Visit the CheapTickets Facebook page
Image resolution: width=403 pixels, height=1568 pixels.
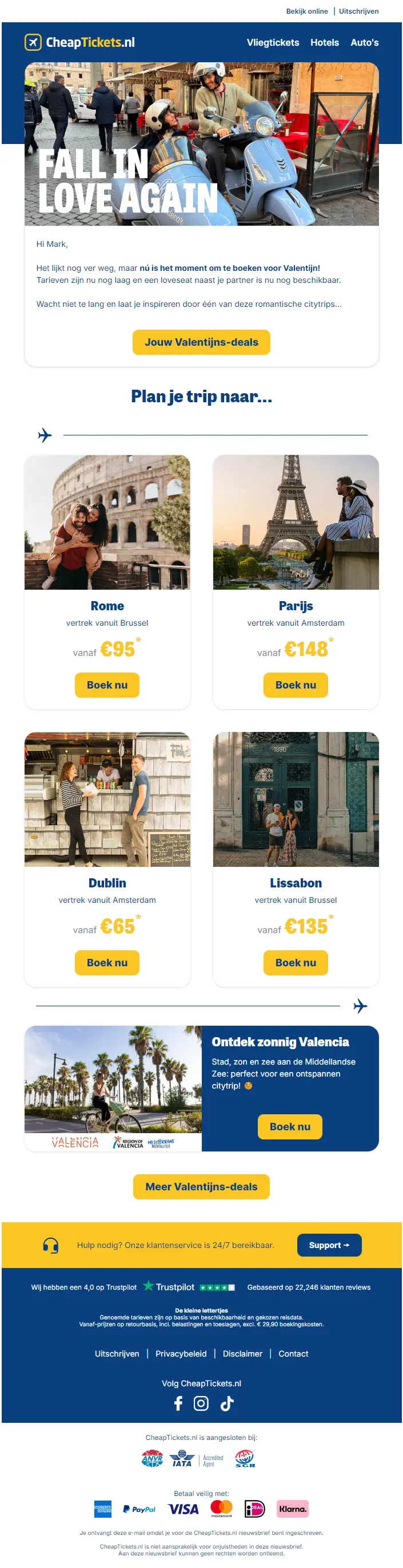(x=178, y=1403)
